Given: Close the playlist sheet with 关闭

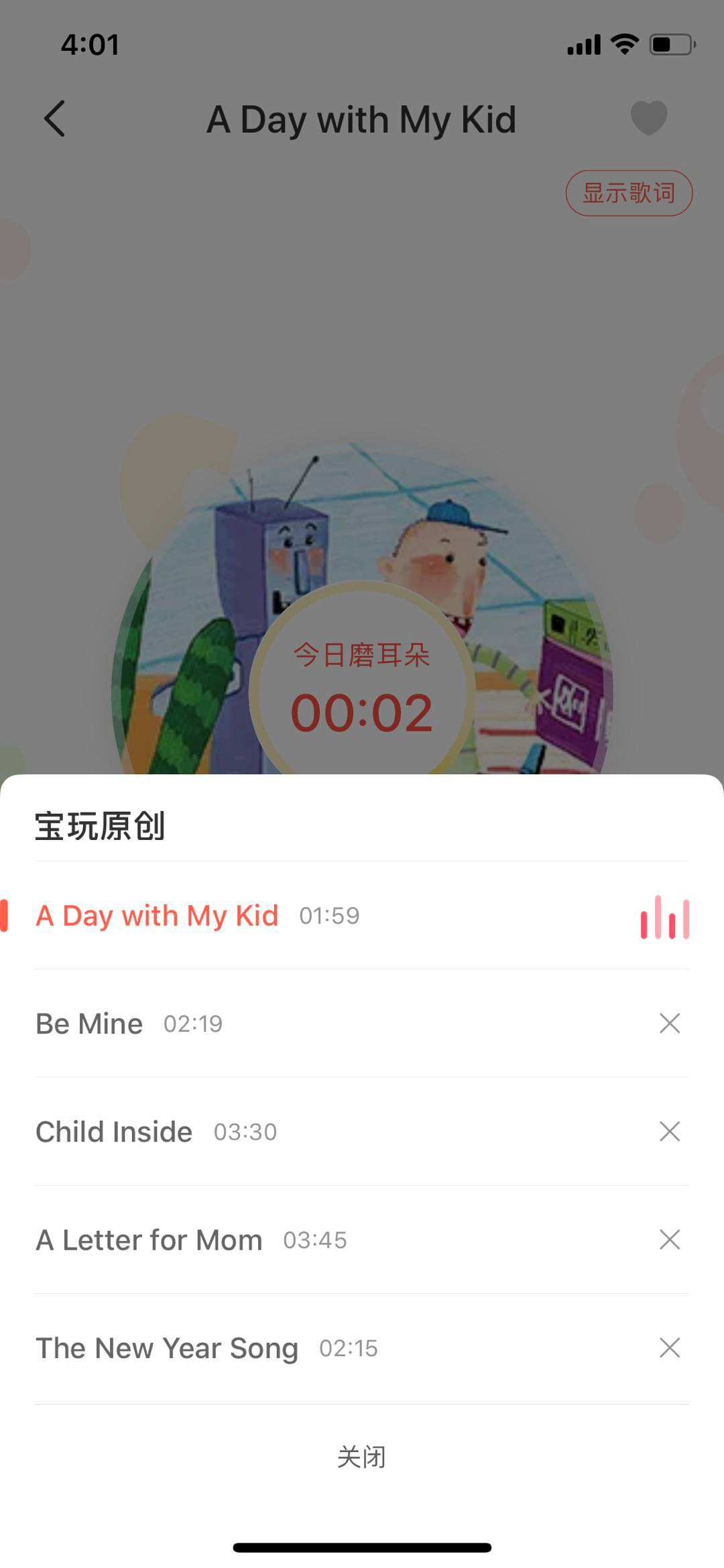Looking at the screenshot, I should 361,1456.
